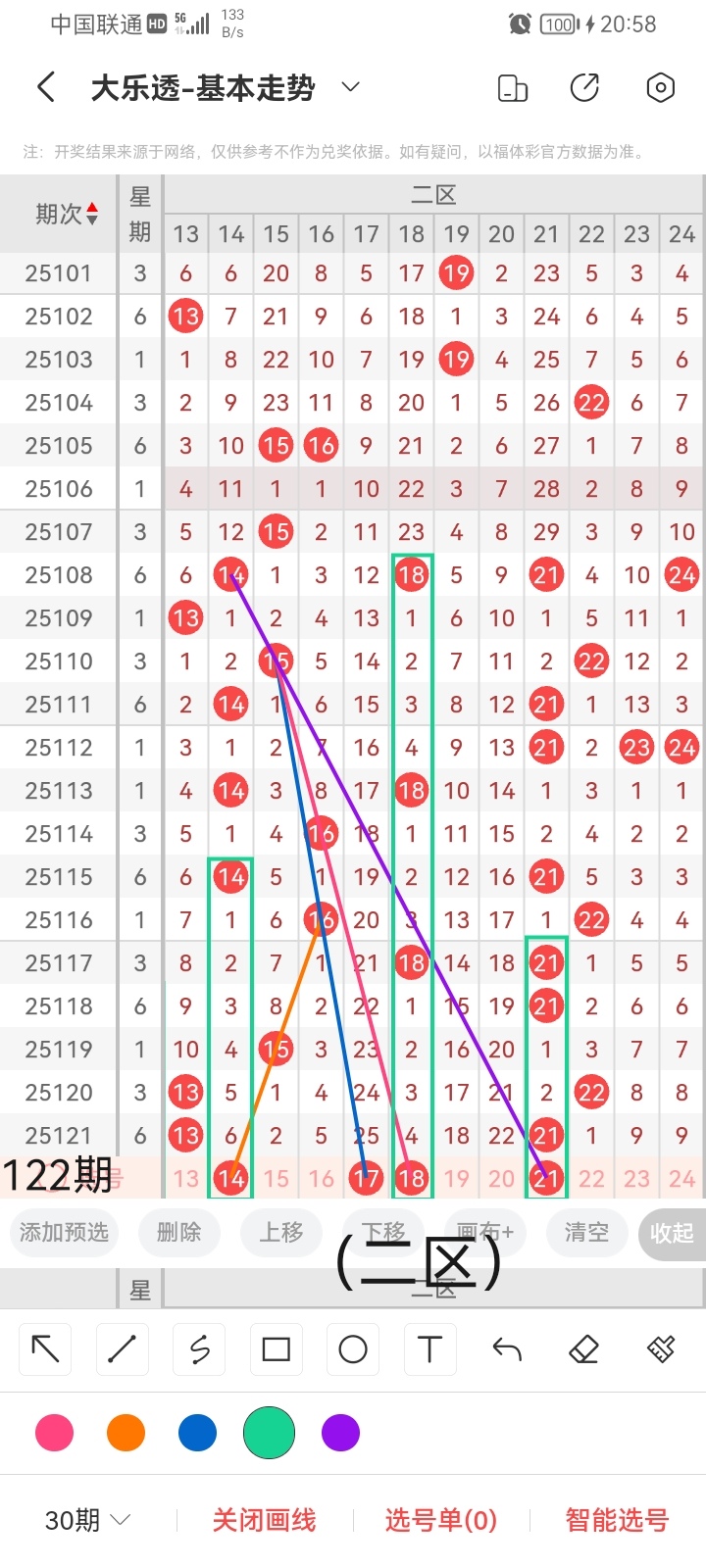The height and width of the screenshot is (1568, 706).
Task: Tap the 删除 button
Action: pos(178,1232)
